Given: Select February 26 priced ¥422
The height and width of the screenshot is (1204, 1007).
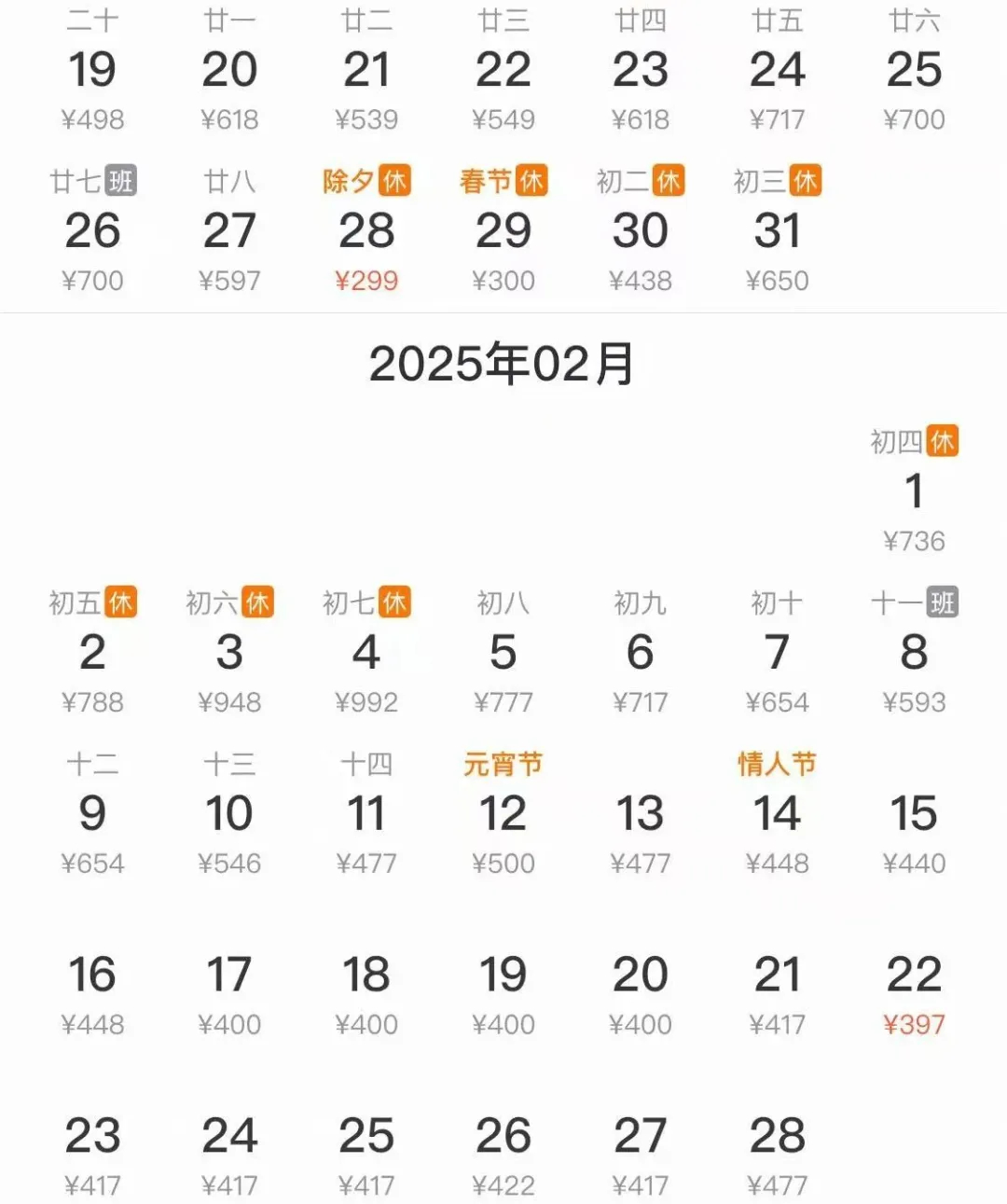Looking at the screenshot, I should coord(504,1137).
